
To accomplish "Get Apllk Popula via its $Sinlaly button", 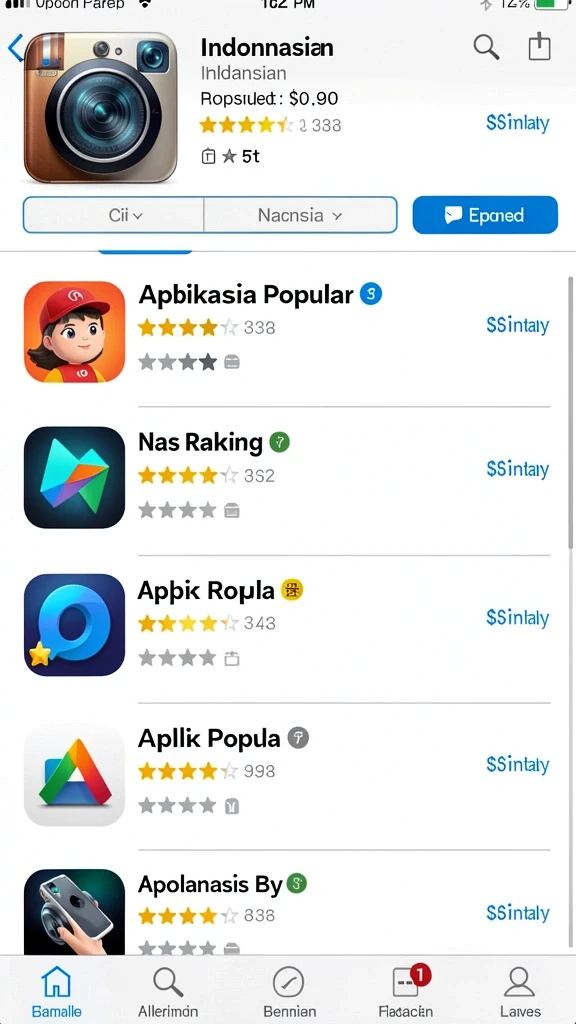I will (517, 765).
